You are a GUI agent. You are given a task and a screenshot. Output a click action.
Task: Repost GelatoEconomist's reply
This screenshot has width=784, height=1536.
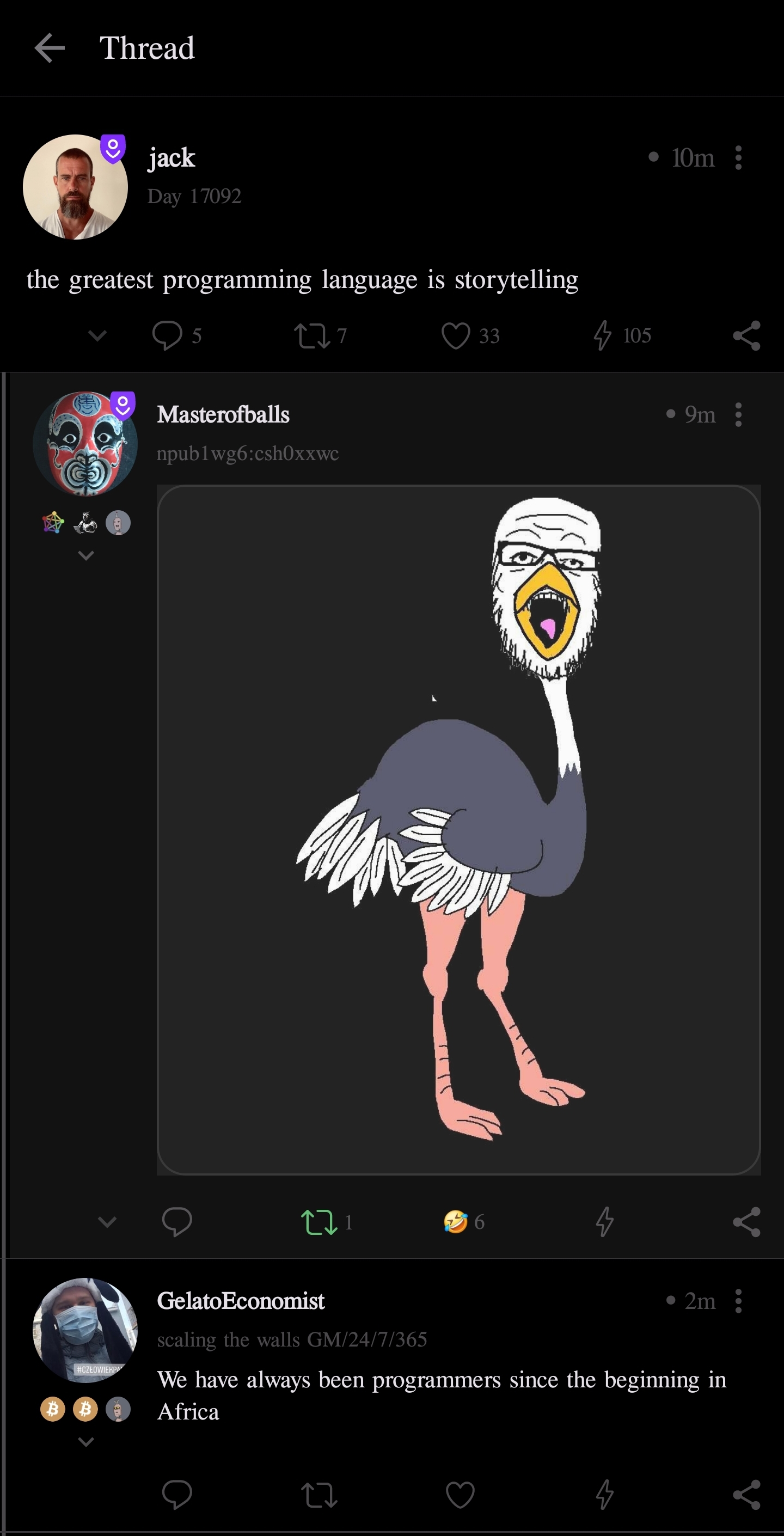(319, 1494)
